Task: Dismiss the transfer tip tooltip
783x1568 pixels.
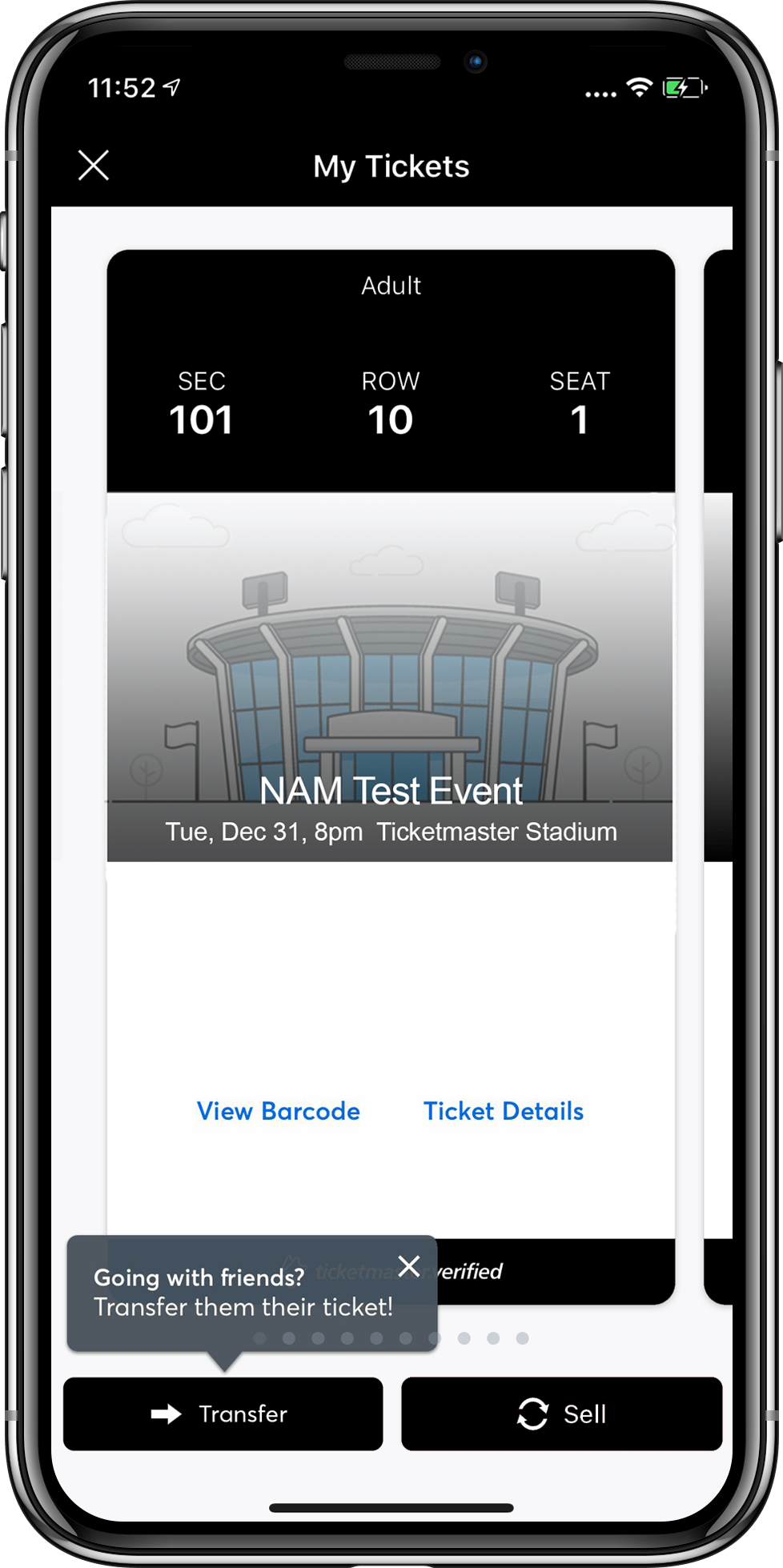Action: coord(409,1266)
